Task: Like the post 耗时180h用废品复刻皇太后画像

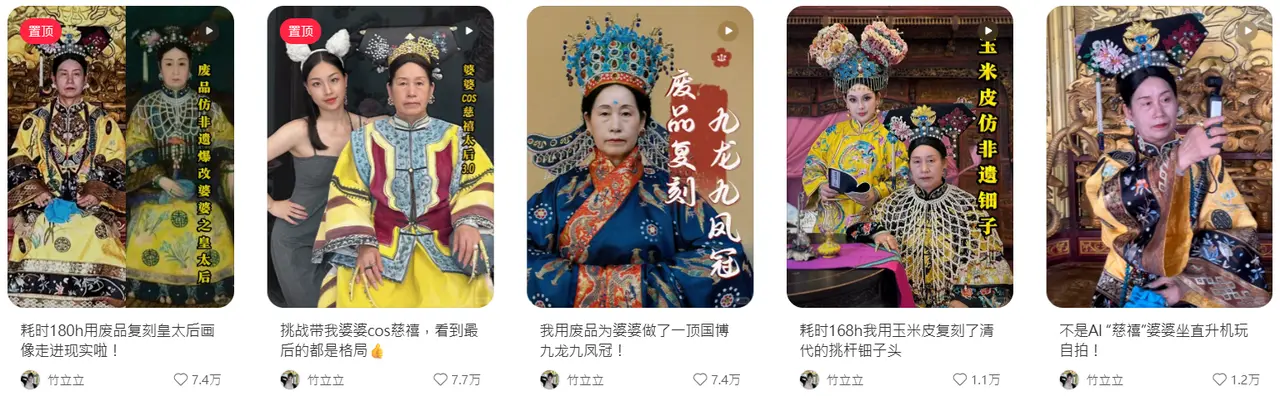Action: pyautogui.click(x=181, y=380)
